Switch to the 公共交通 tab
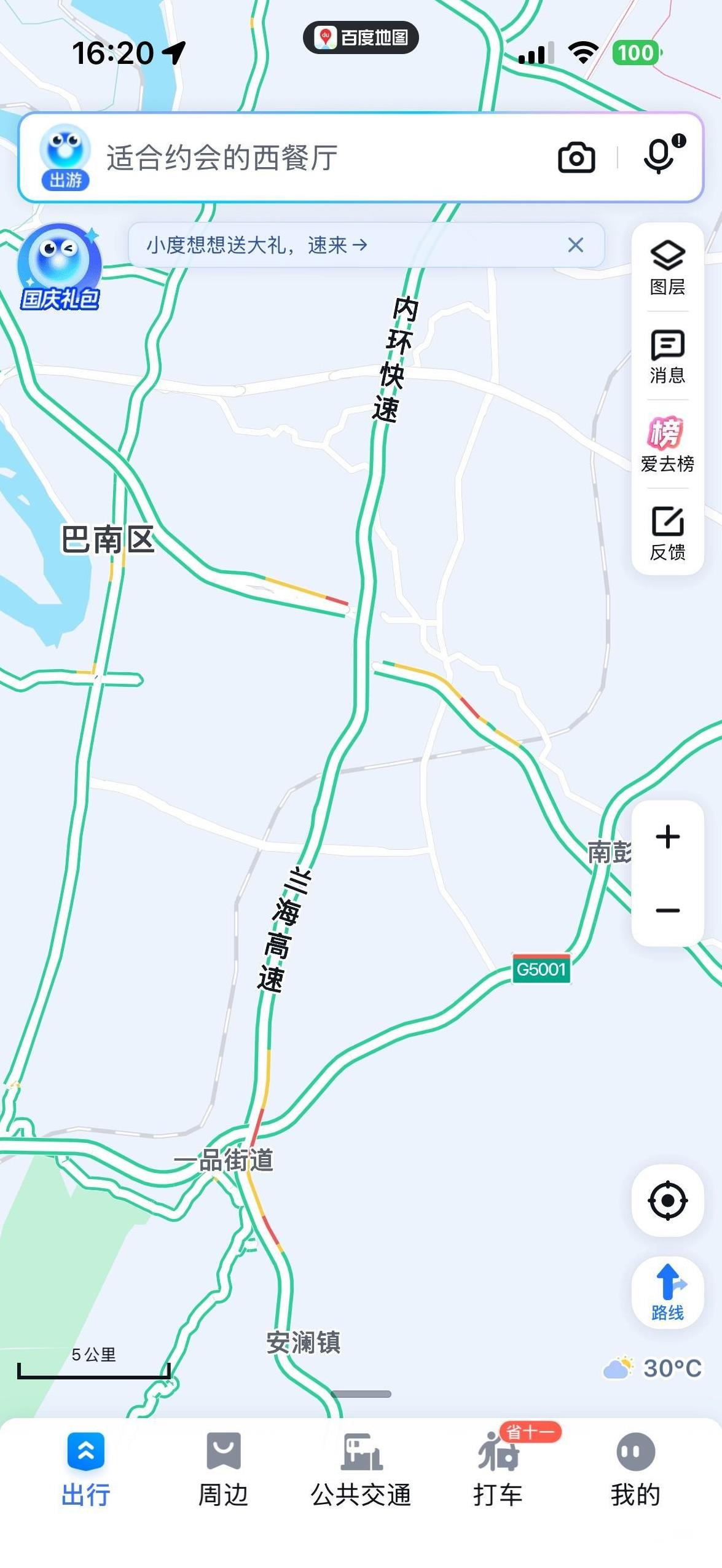The width and height of the screenshot is (722, 1568). (x=361, y=1468)
